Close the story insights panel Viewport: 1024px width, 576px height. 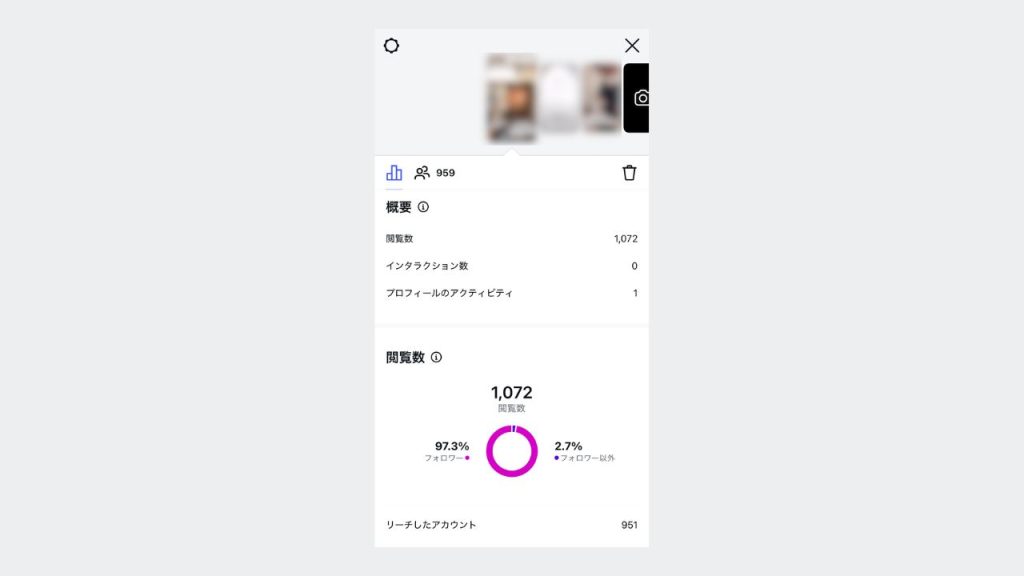coord(632,46)
